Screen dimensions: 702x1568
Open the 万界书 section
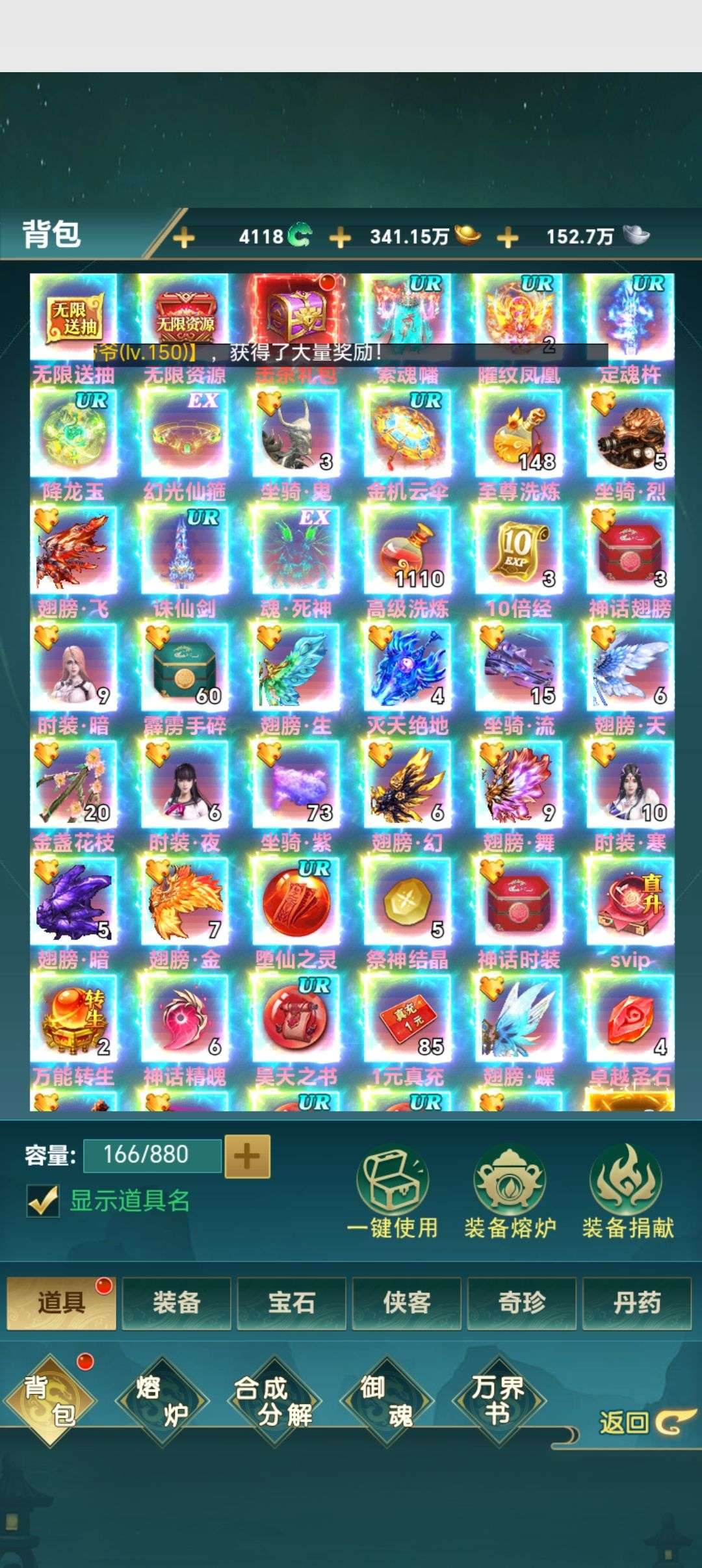499,1400
